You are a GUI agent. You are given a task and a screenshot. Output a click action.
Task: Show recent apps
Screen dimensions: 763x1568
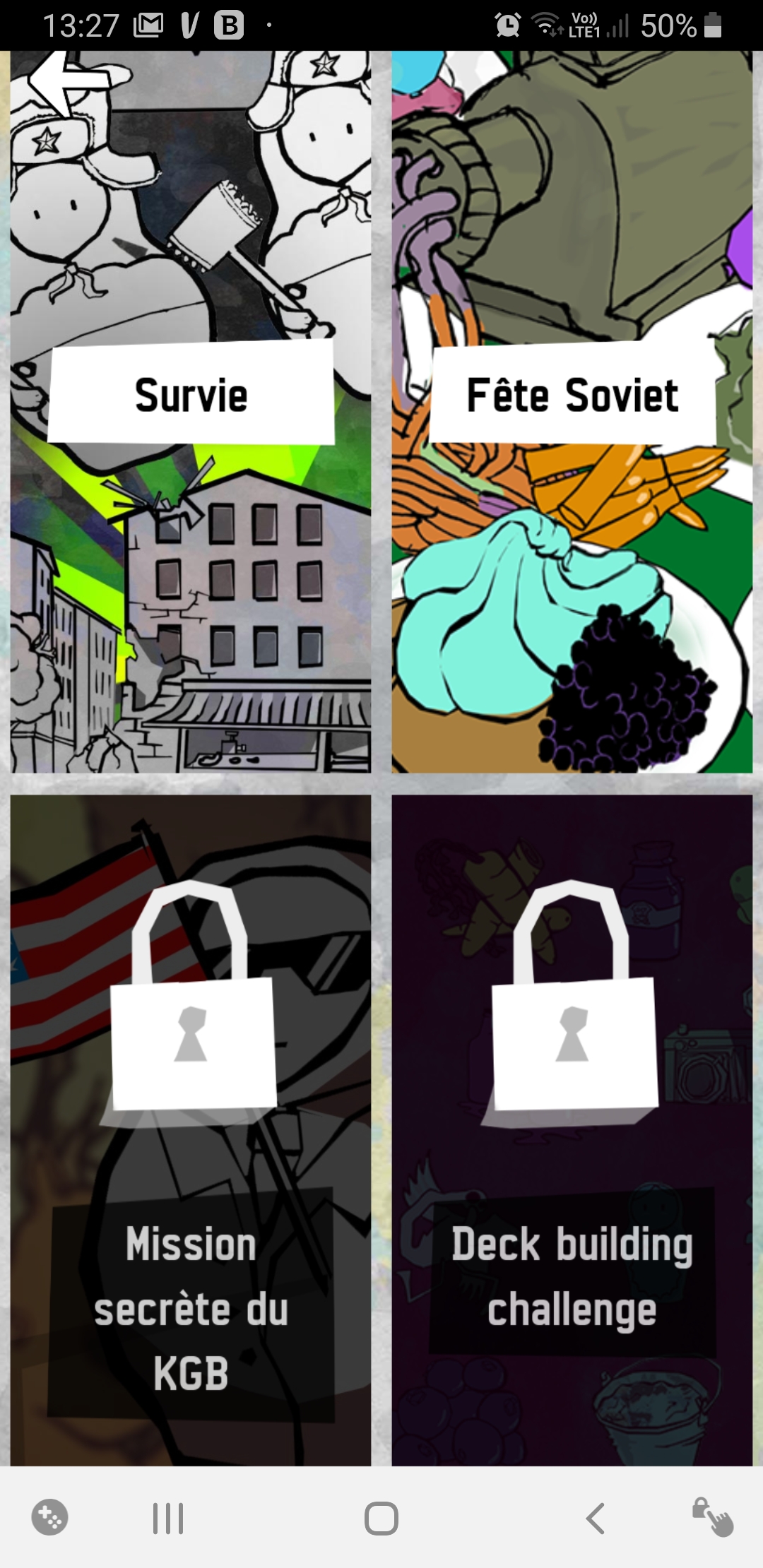point(168,1518)
